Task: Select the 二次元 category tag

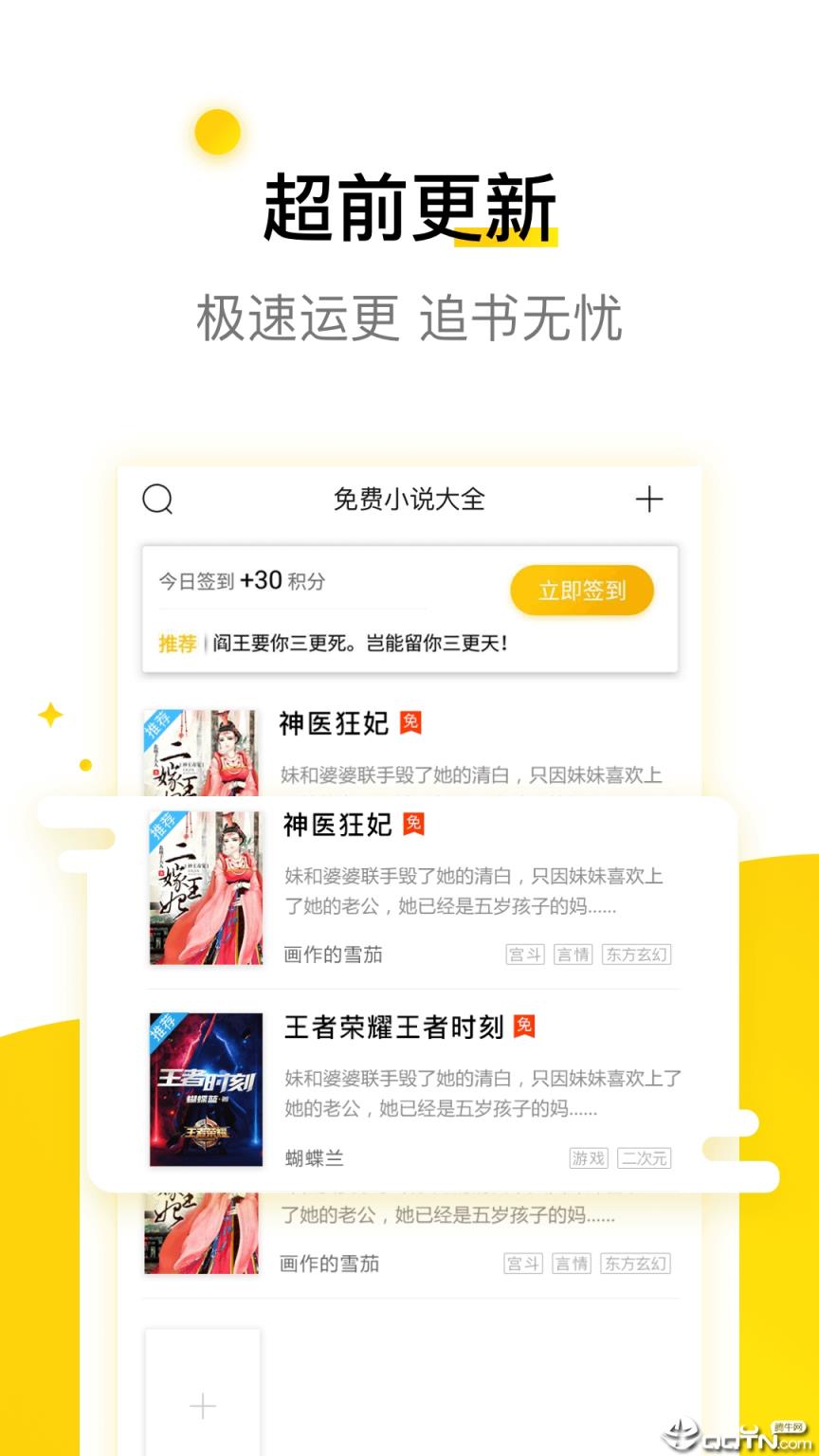Action: click(644, 1157)
